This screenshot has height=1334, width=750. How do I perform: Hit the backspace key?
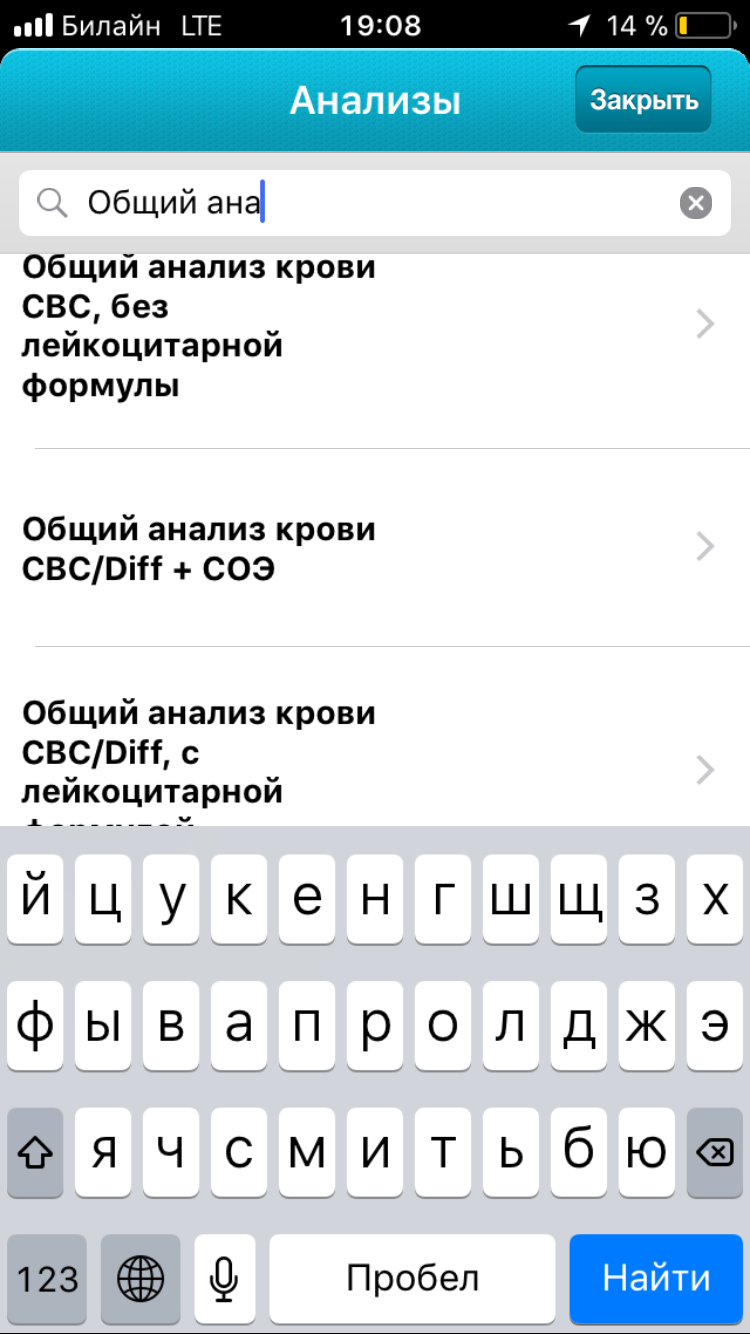714,1153
